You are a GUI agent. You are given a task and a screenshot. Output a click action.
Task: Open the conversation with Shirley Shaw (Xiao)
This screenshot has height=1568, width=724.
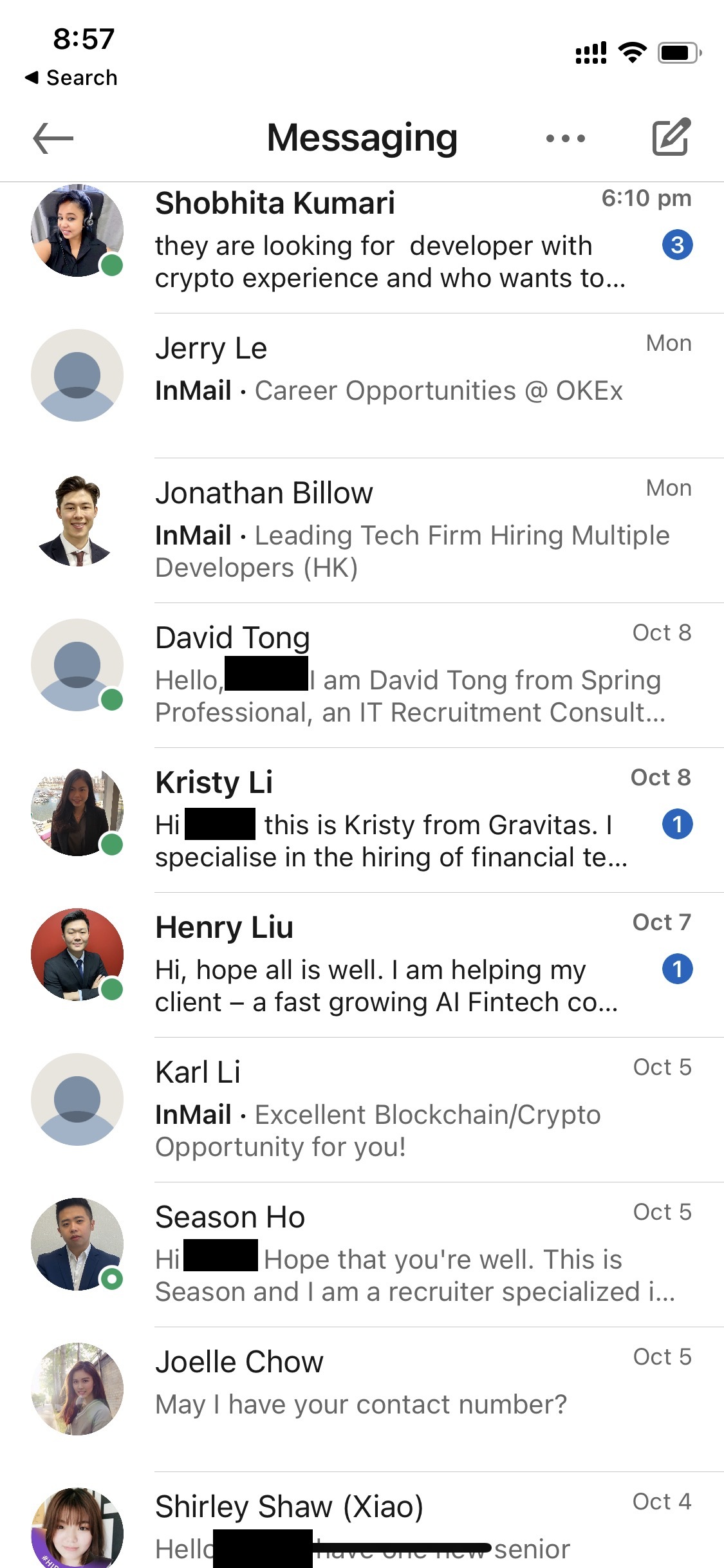362,1520
